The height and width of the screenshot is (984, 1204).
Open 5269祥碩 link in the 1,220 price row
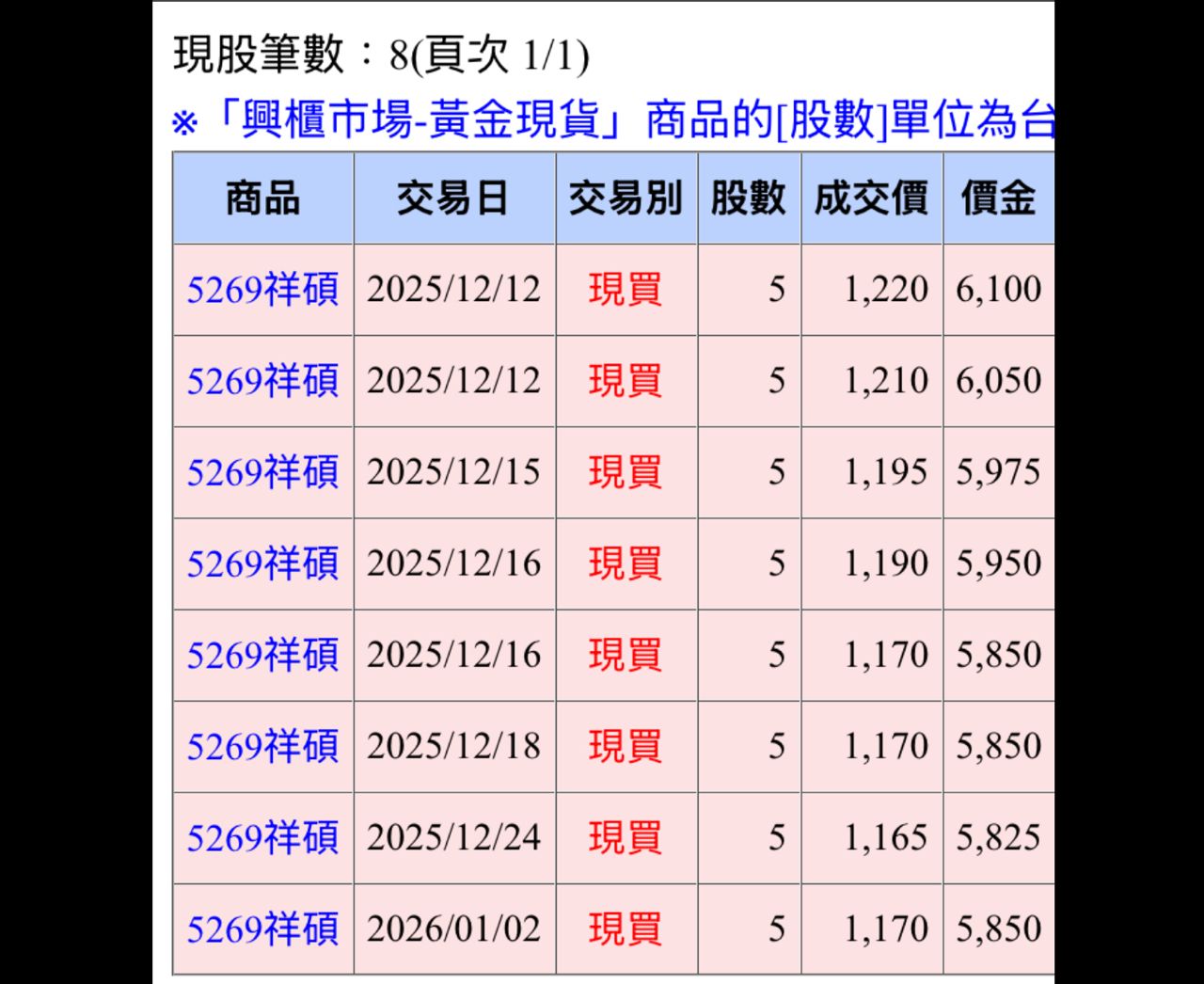pos(262,290)
